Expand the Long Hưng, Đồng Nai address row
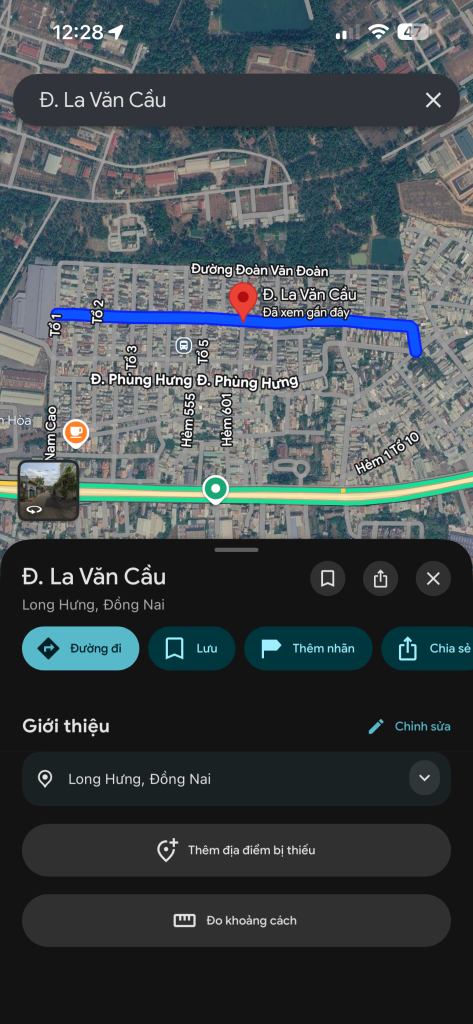The image size is (473, 1024). pyautogui.click(x=236, y=778)
